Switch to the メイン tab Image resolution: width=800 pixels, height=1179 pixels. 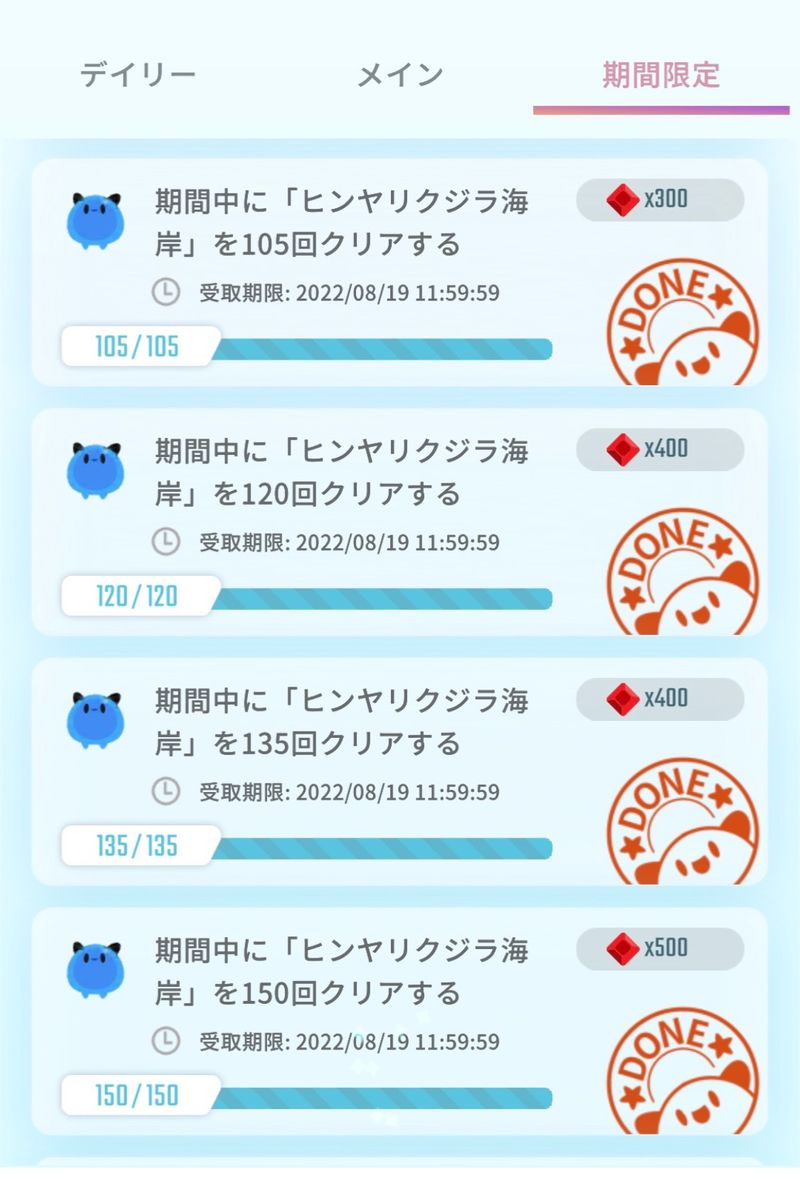400,75
